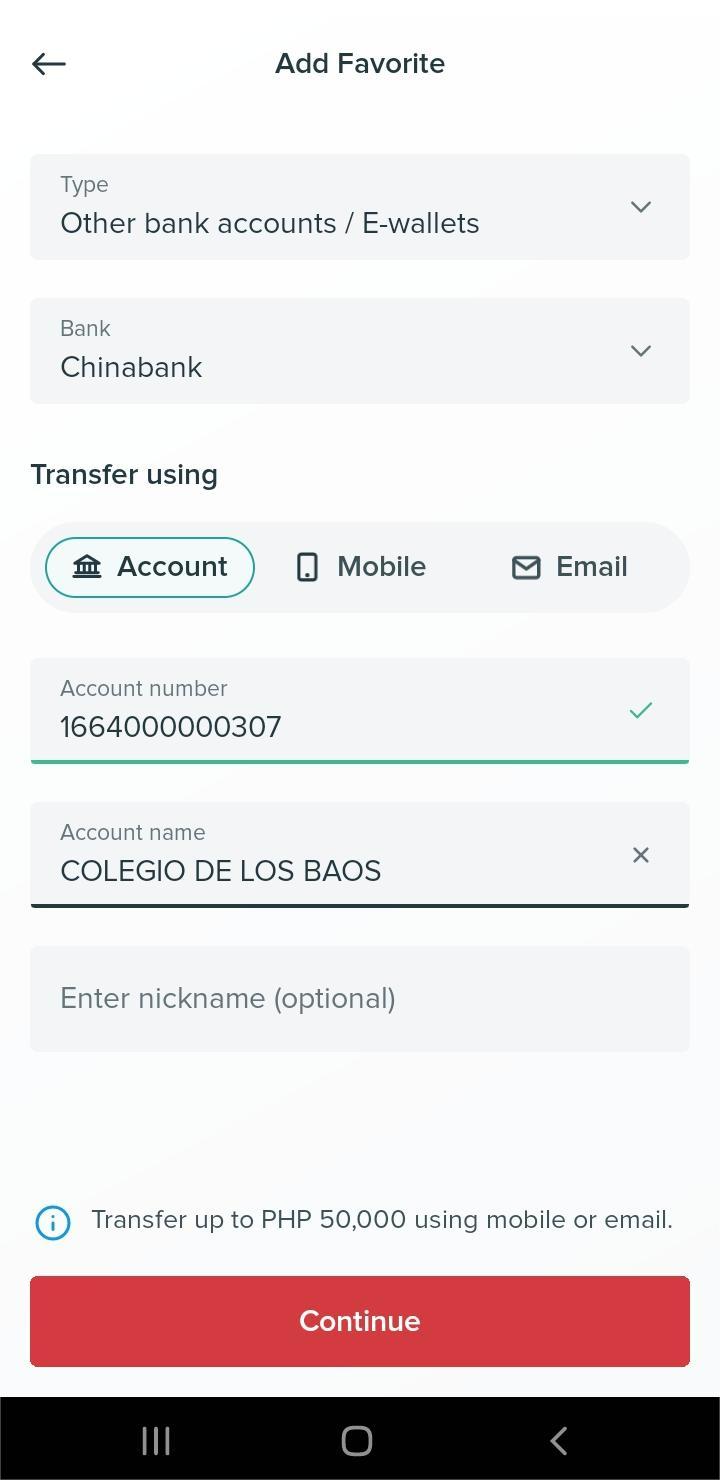Select Account as transfer method
Image resolution: width=720 pixels, height=1480 pixels.
pos(150,567)
